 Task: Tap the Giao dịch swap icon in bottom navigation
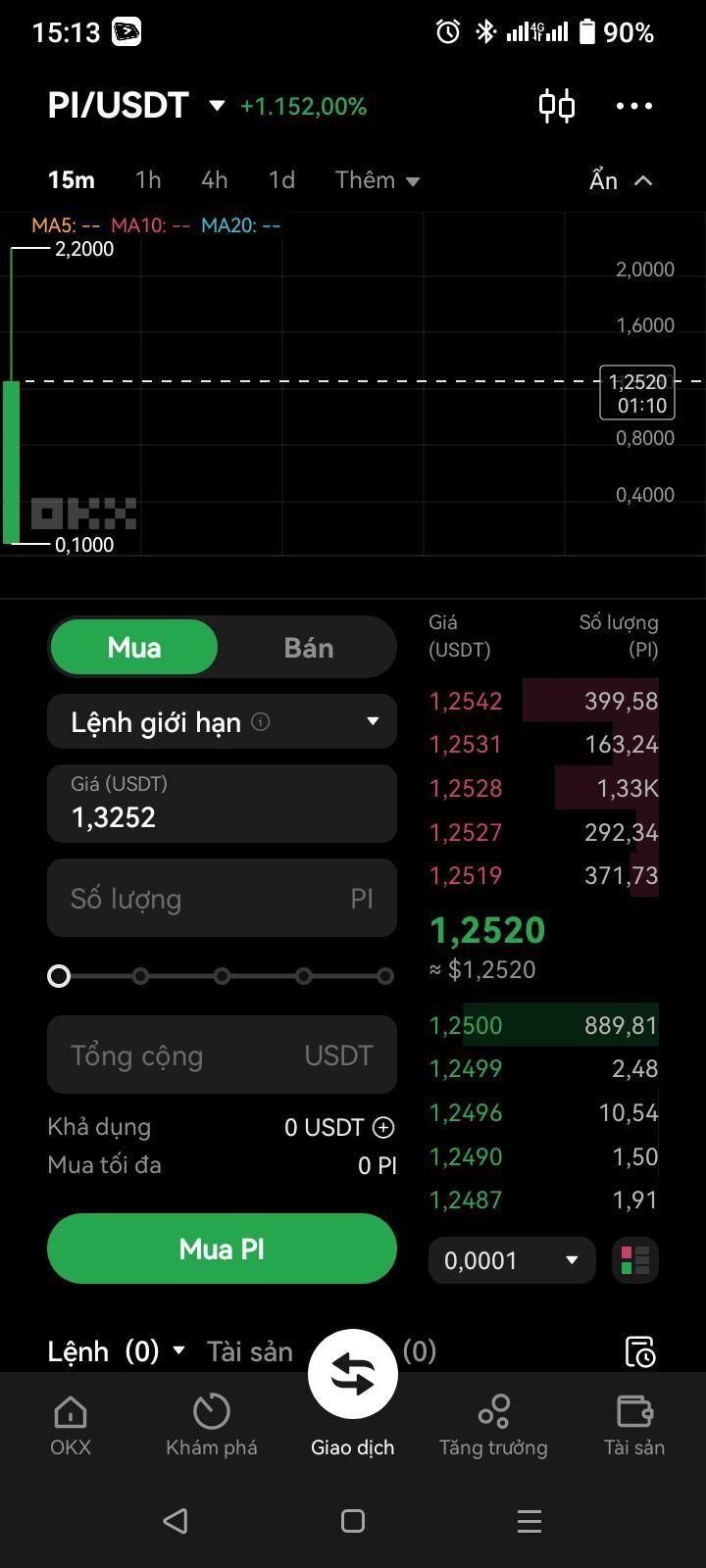tap(352, 1374)
